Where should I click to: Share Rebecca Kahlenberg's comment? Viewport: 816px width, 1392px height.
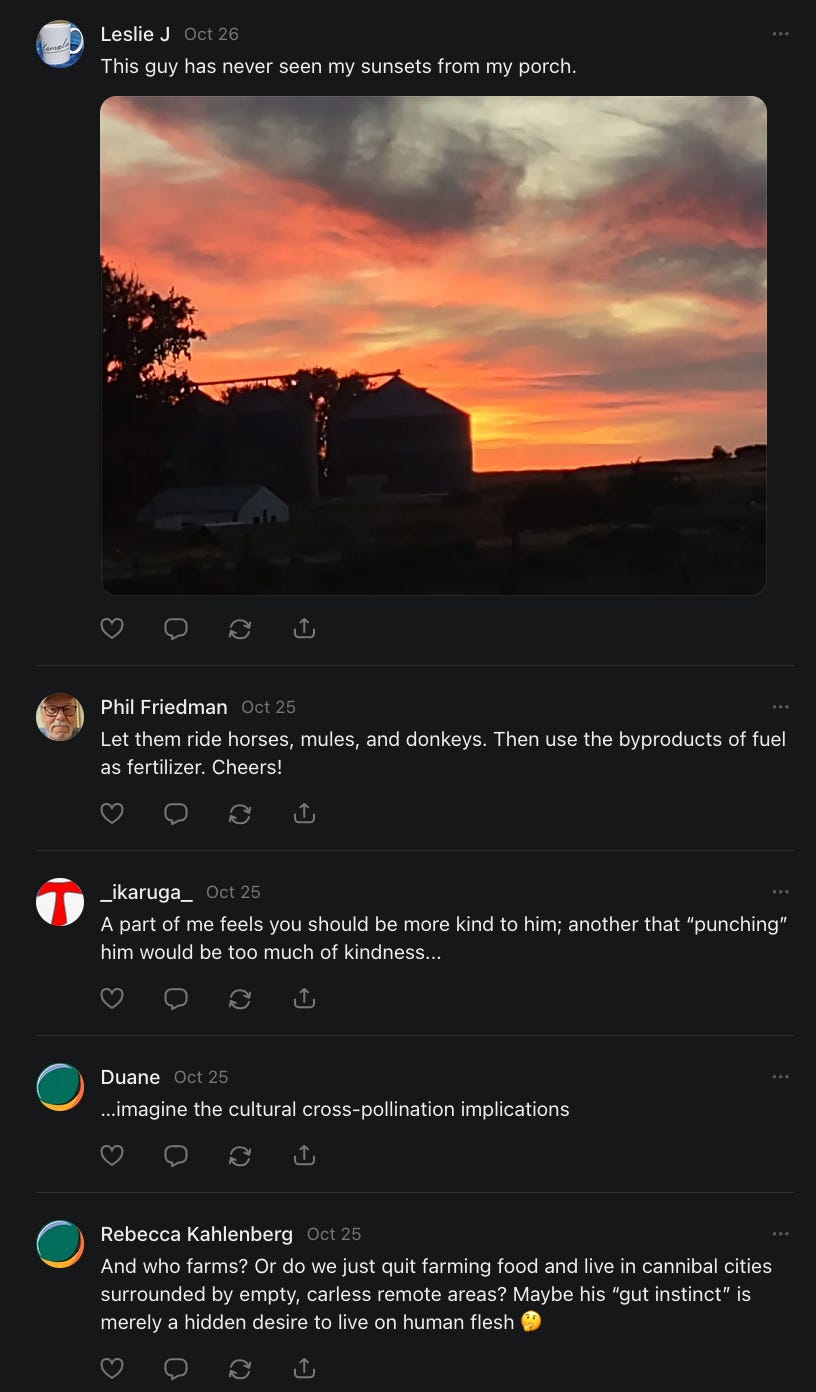(304, 1368)
